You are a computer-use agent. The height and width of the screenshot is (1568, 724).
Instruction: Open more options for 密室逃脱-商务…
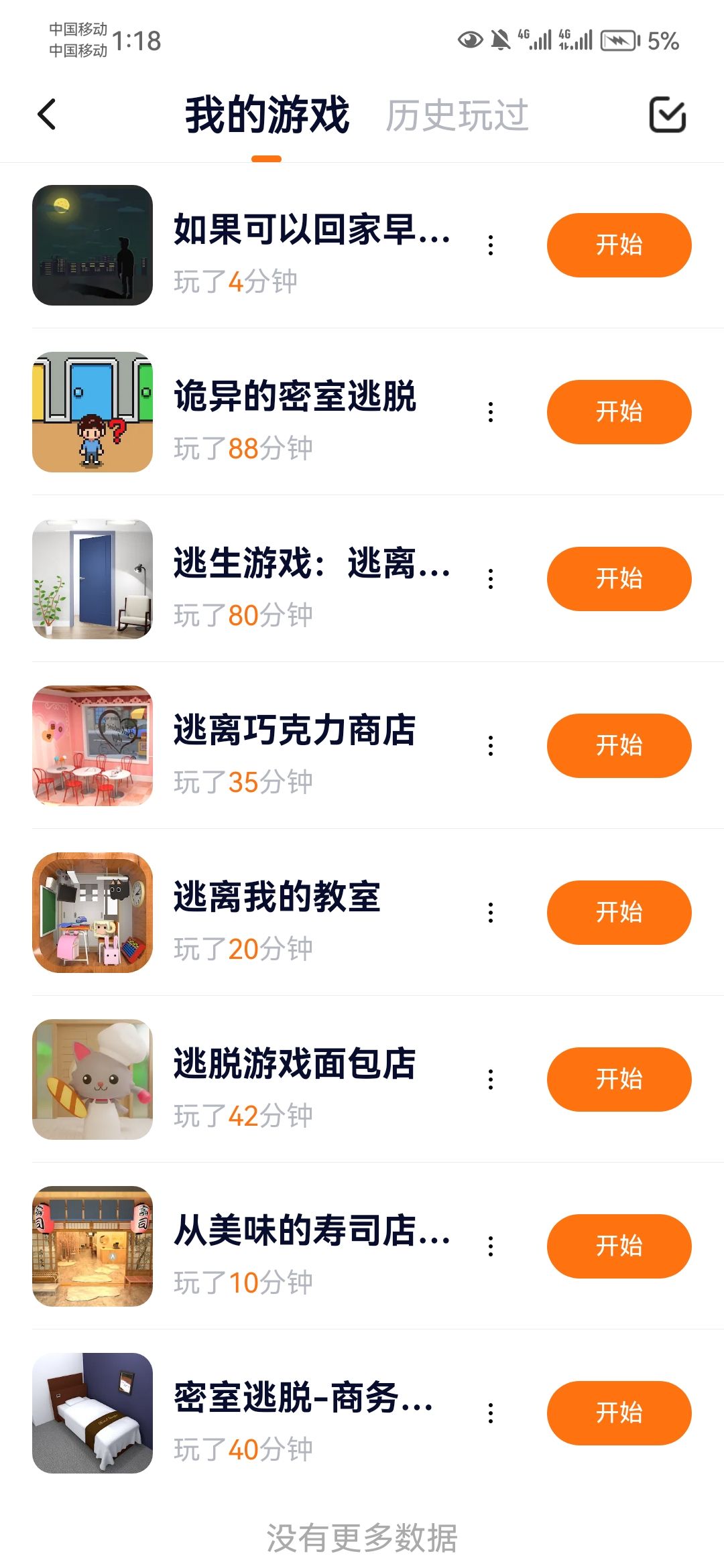pos(491,1413)
